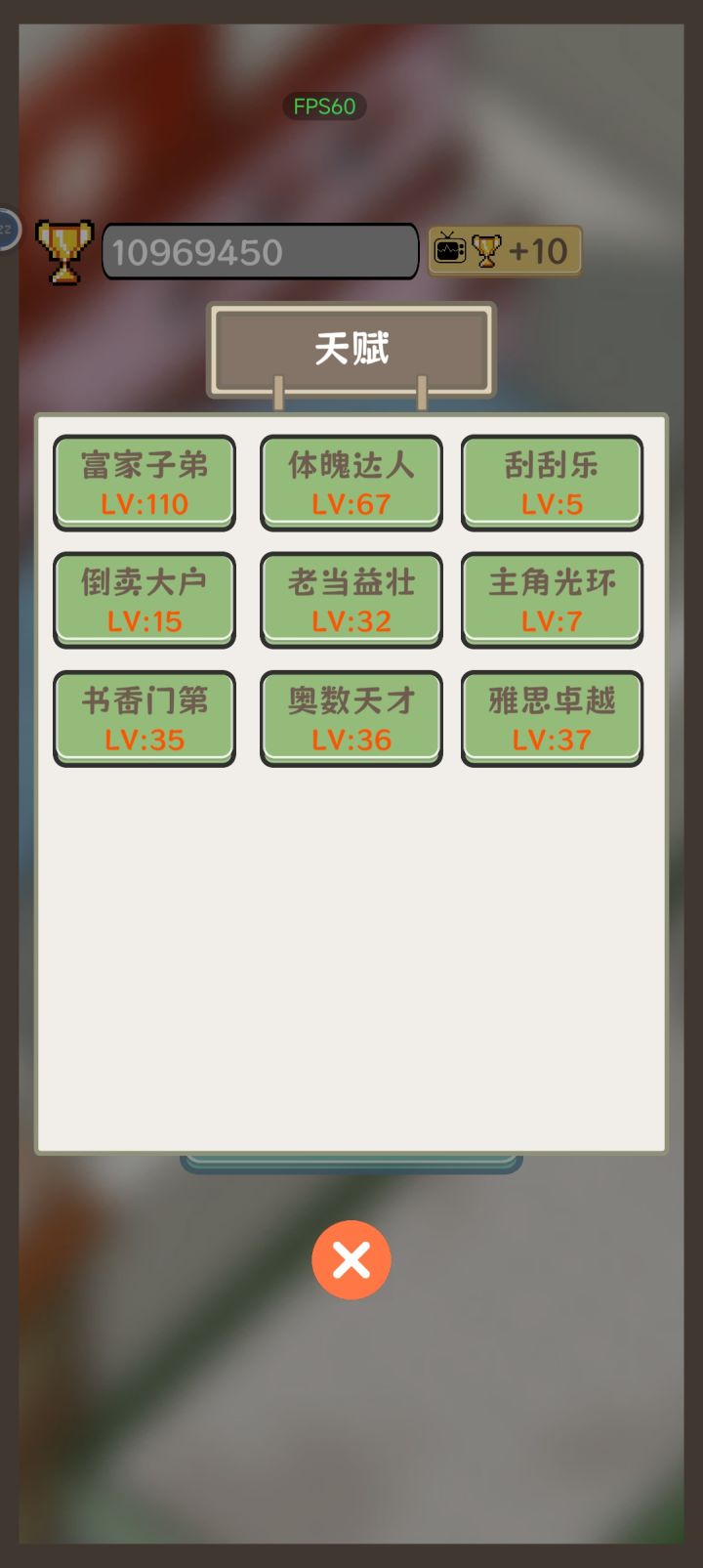Viewport: 703px width, 1568px height.
Task: Open the 倒卖大户 LV:15 talent
Action: [x=144, y=601]
